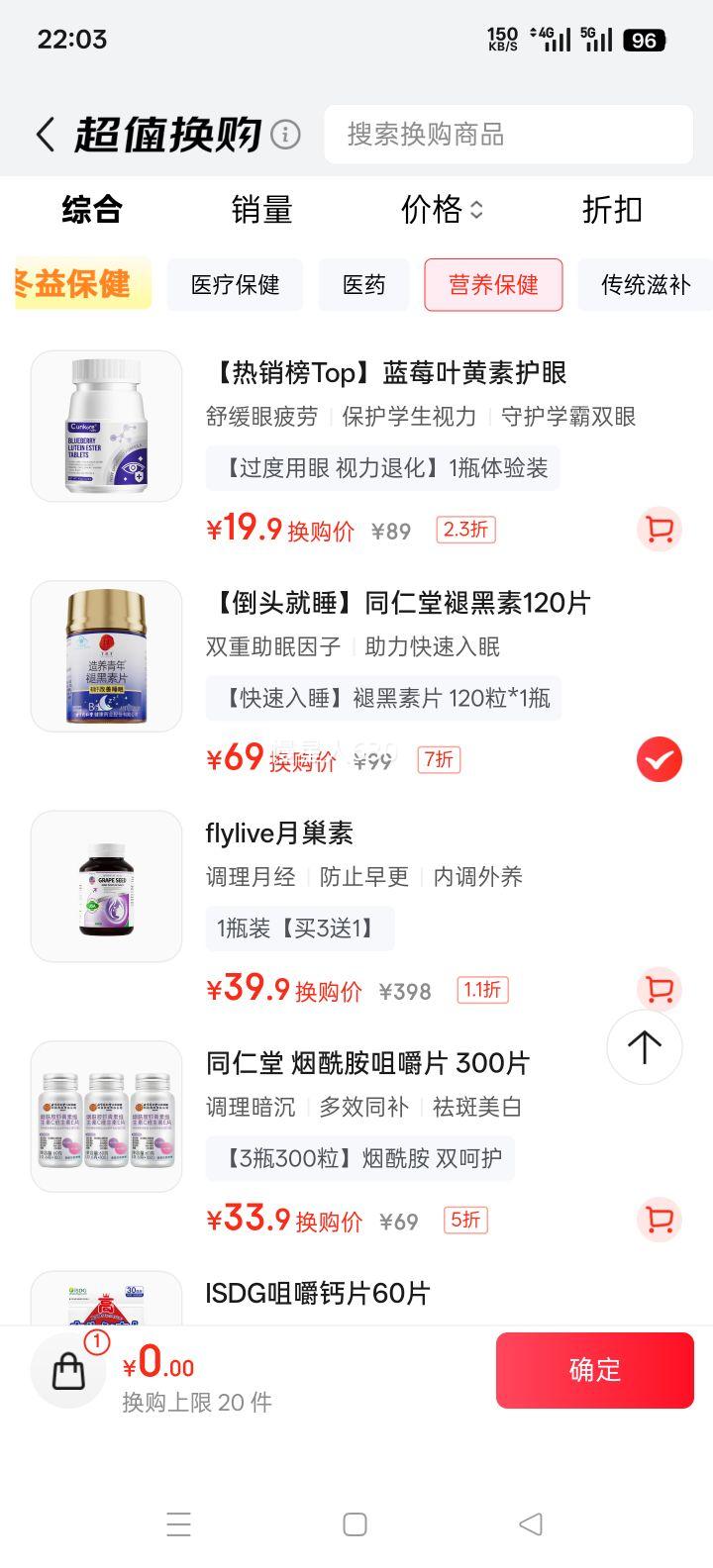Switch to the 销量 sort tab

261,210
